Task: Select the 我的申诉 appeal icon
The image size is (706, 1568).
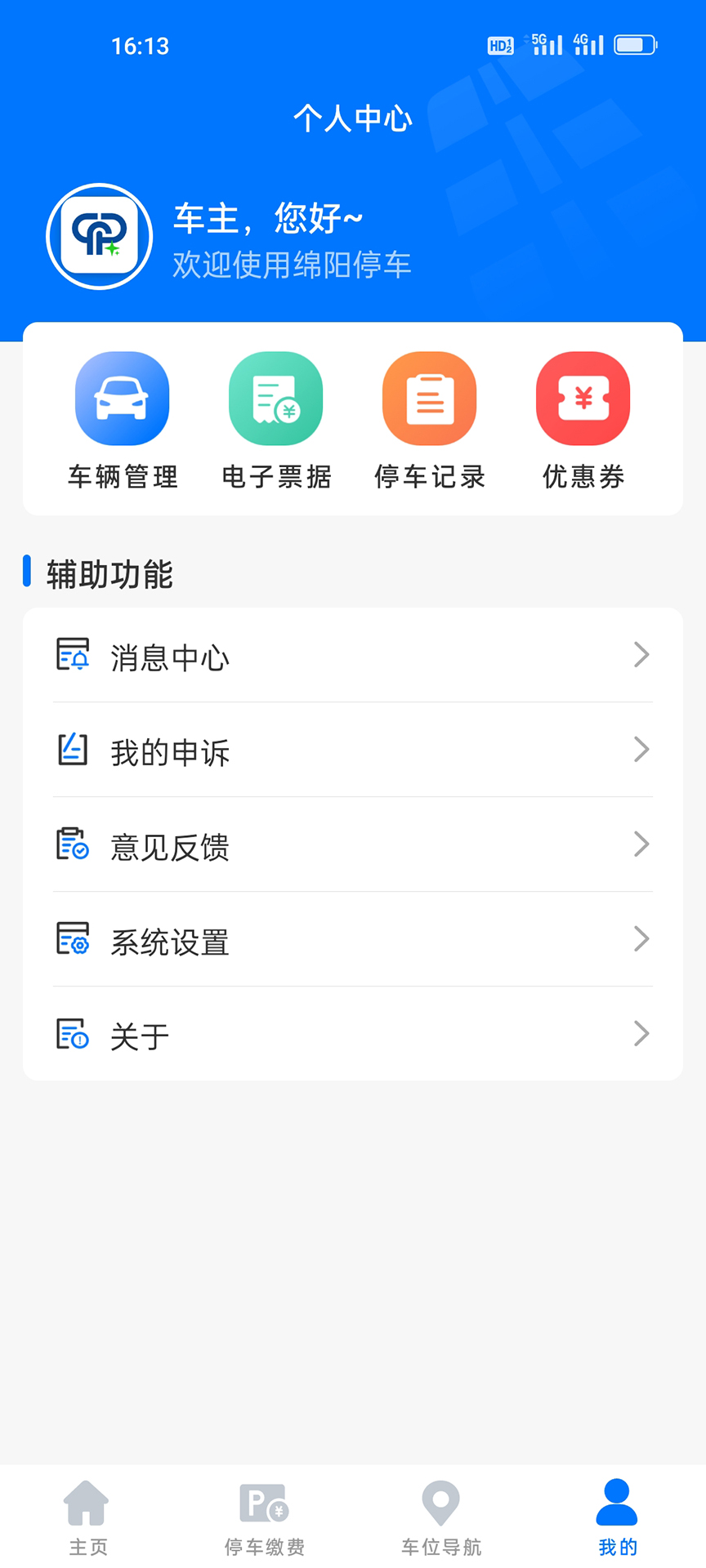Action: [73, 750]
